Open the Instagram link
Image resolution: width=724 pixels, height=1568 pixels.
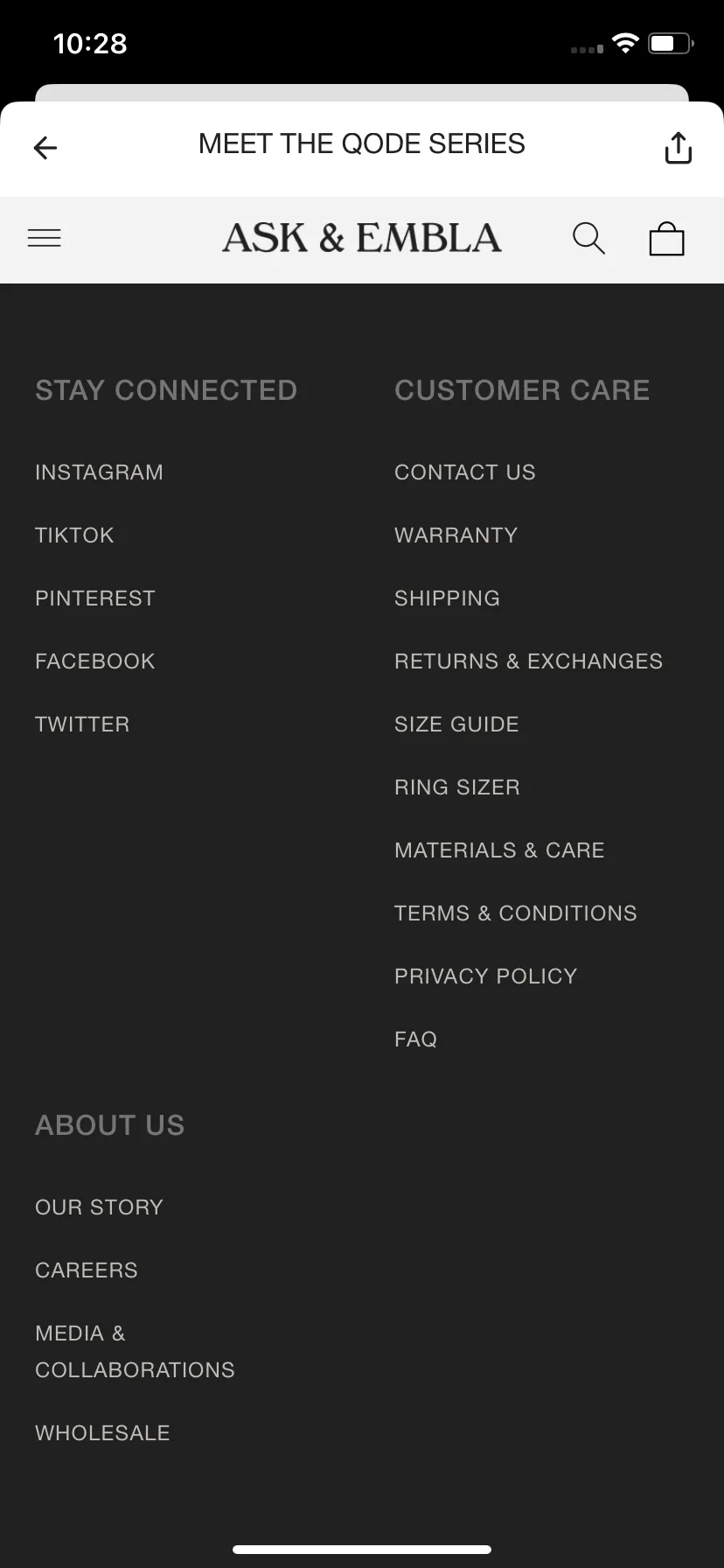coord(99,472)
